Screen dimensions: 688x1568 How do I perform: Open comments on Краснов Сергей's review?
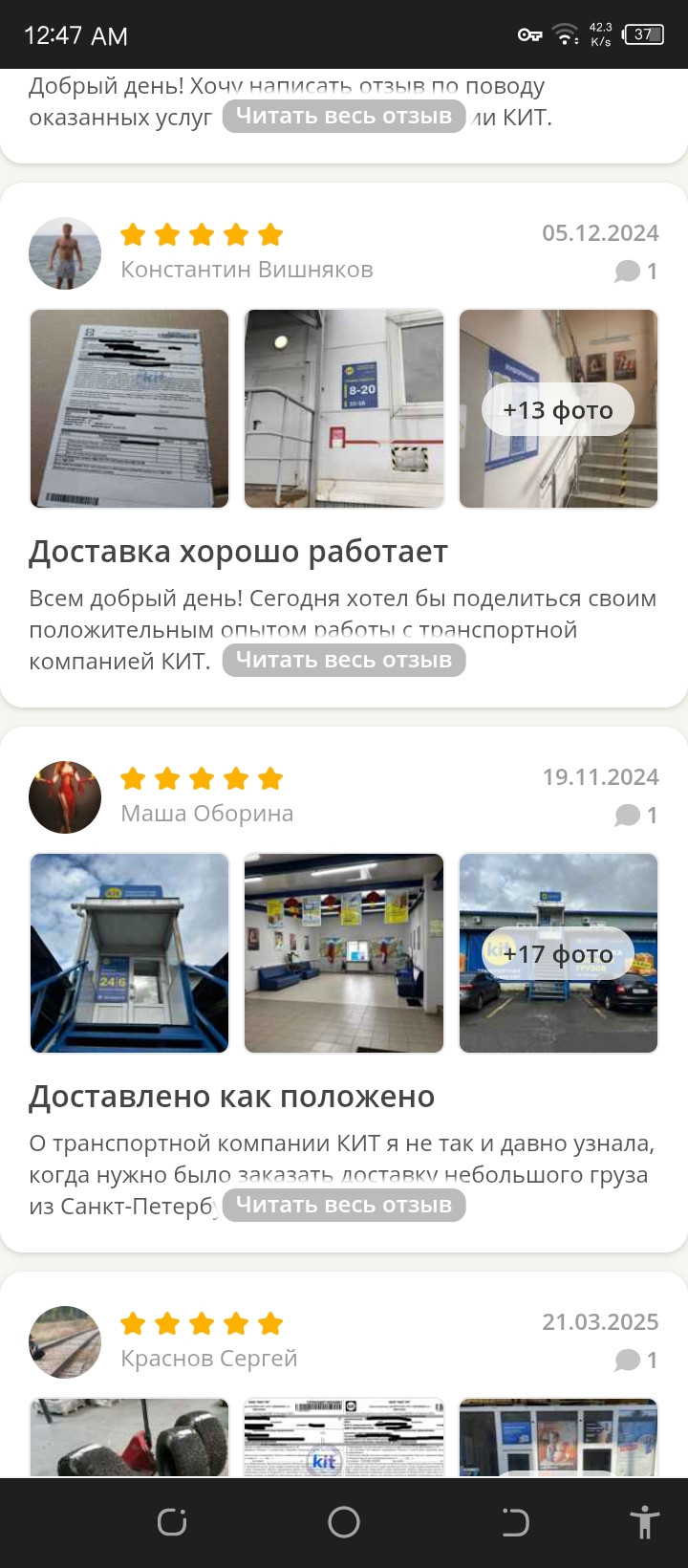(x=636, y=1361)
